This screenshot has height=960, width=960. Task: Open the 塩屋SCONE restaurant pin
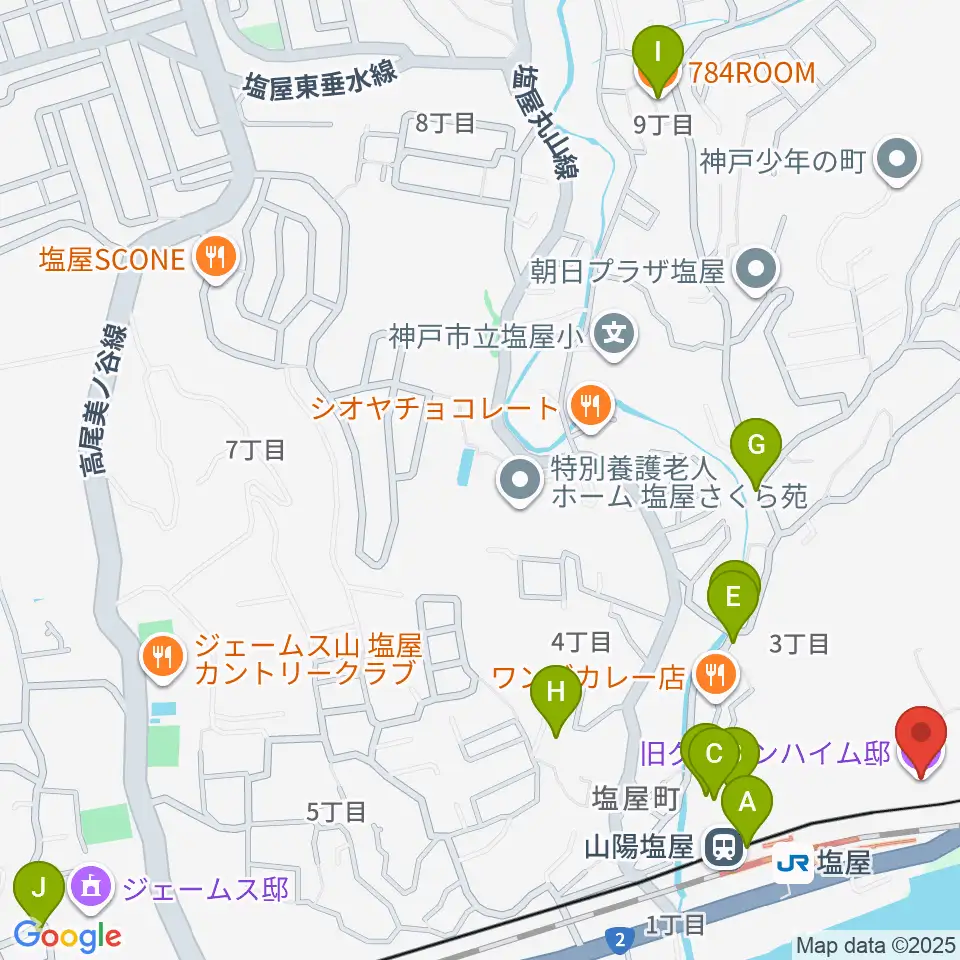coord(215,260)
